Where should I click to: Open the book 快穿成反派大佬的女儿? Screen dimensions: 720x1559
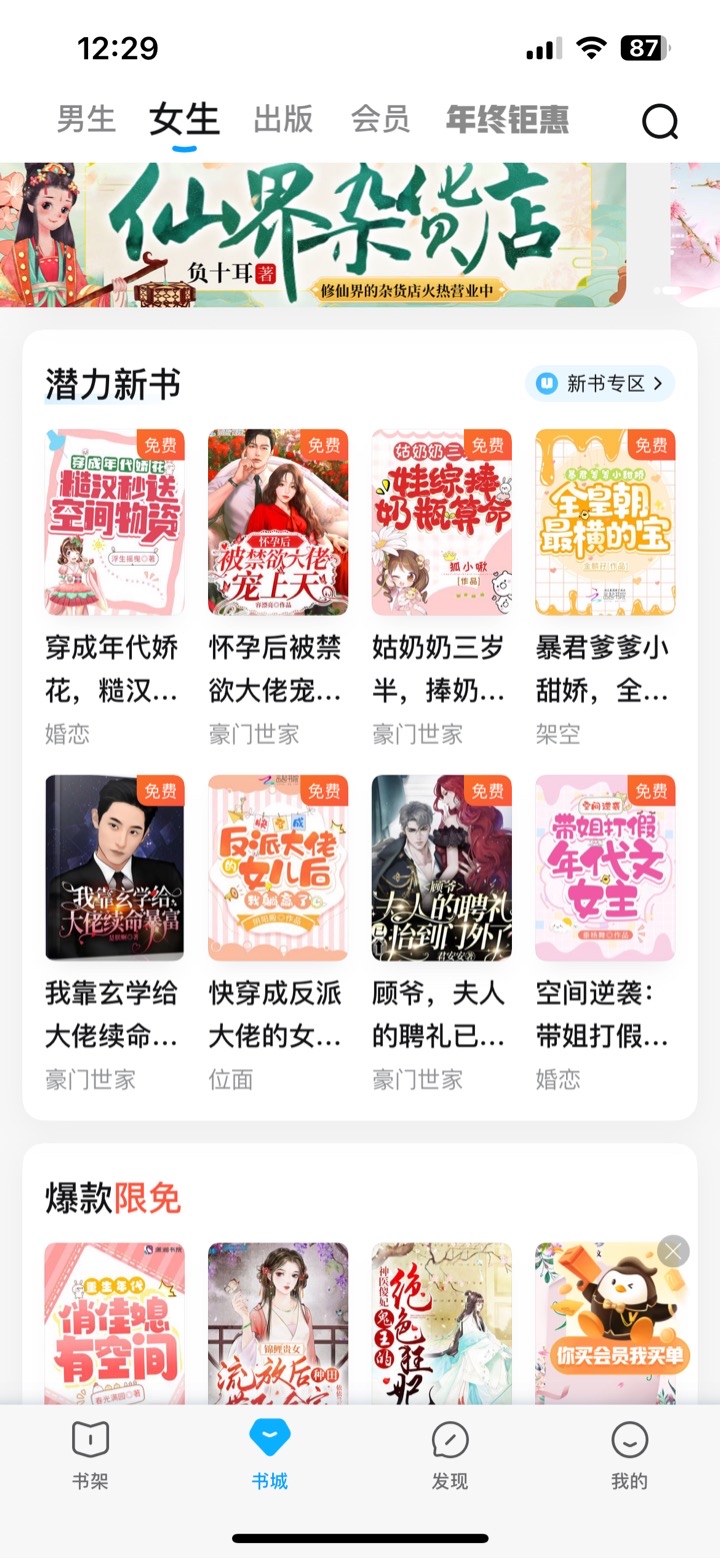click(x=278, y=867)
